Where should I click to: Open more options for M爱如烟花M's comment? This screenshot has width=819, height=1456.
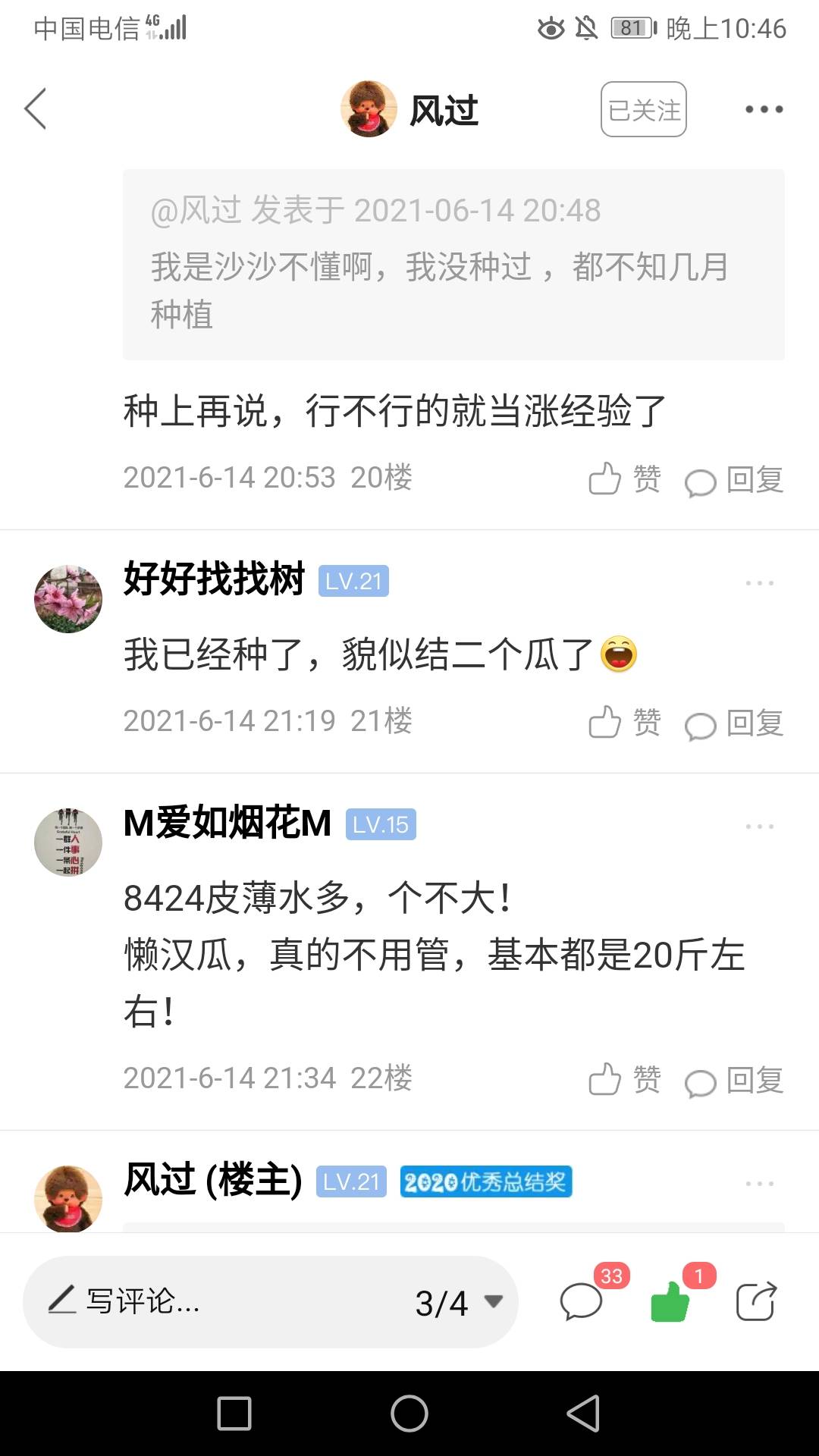[759, 827]
